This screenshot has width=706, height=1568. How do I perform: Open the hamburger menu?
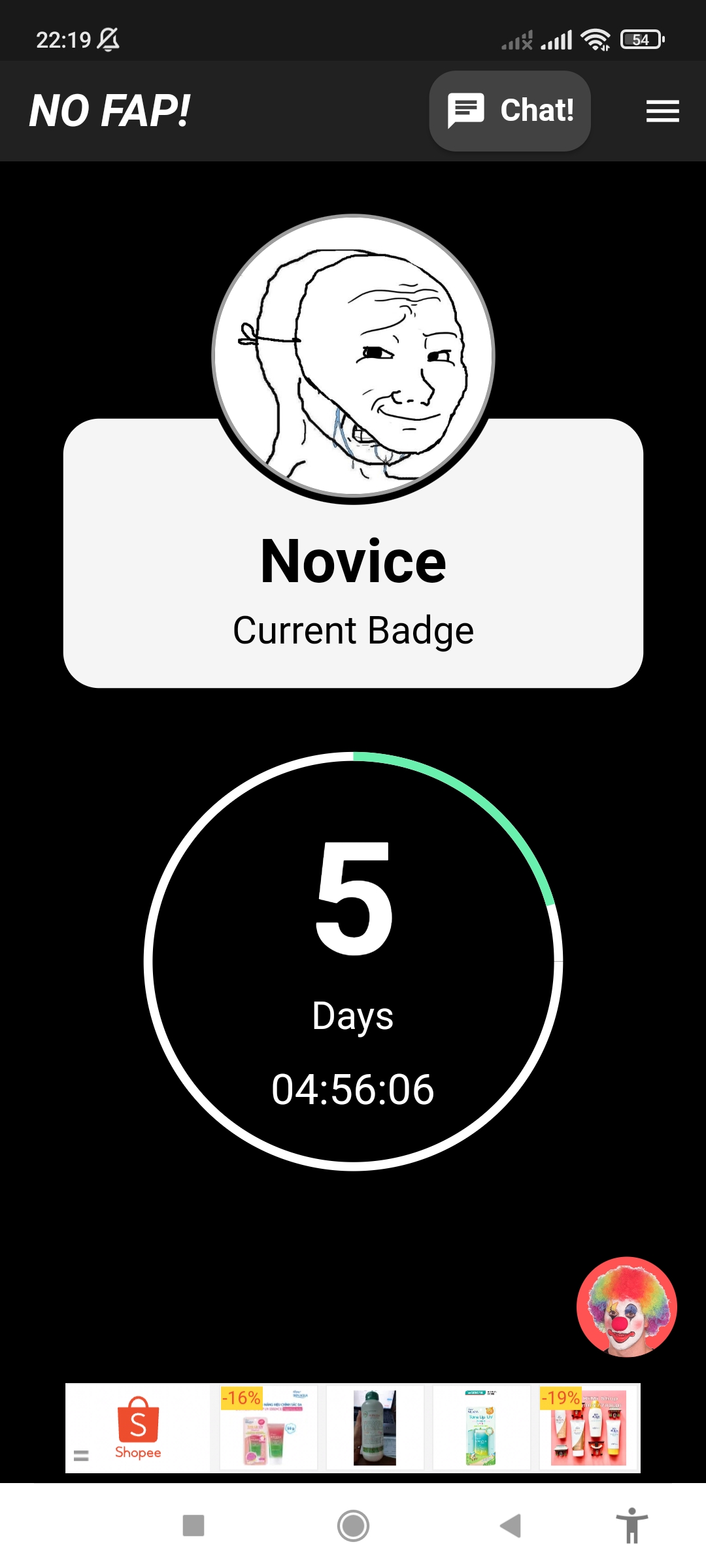662,111
